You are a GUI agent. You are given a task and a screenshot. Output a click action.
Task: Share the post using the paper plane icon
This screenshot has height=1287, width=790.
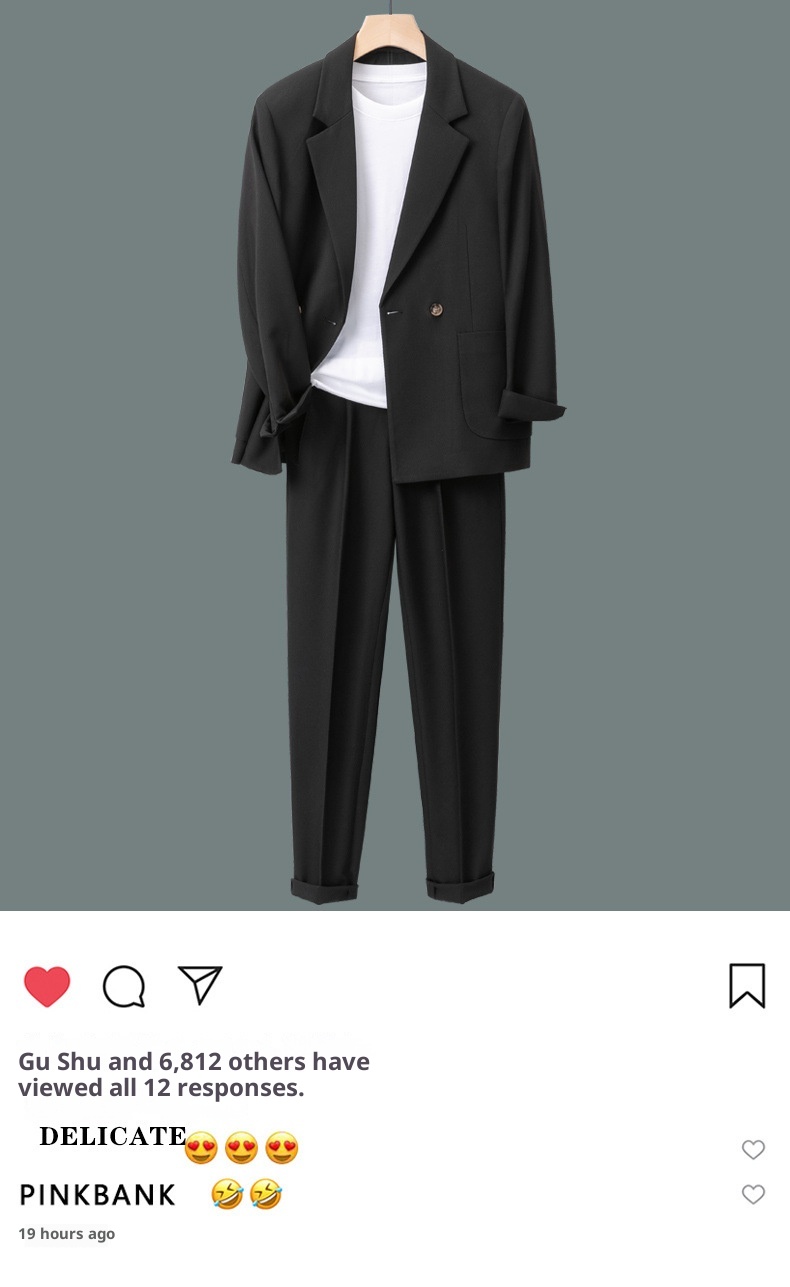(x=199, y=985)
